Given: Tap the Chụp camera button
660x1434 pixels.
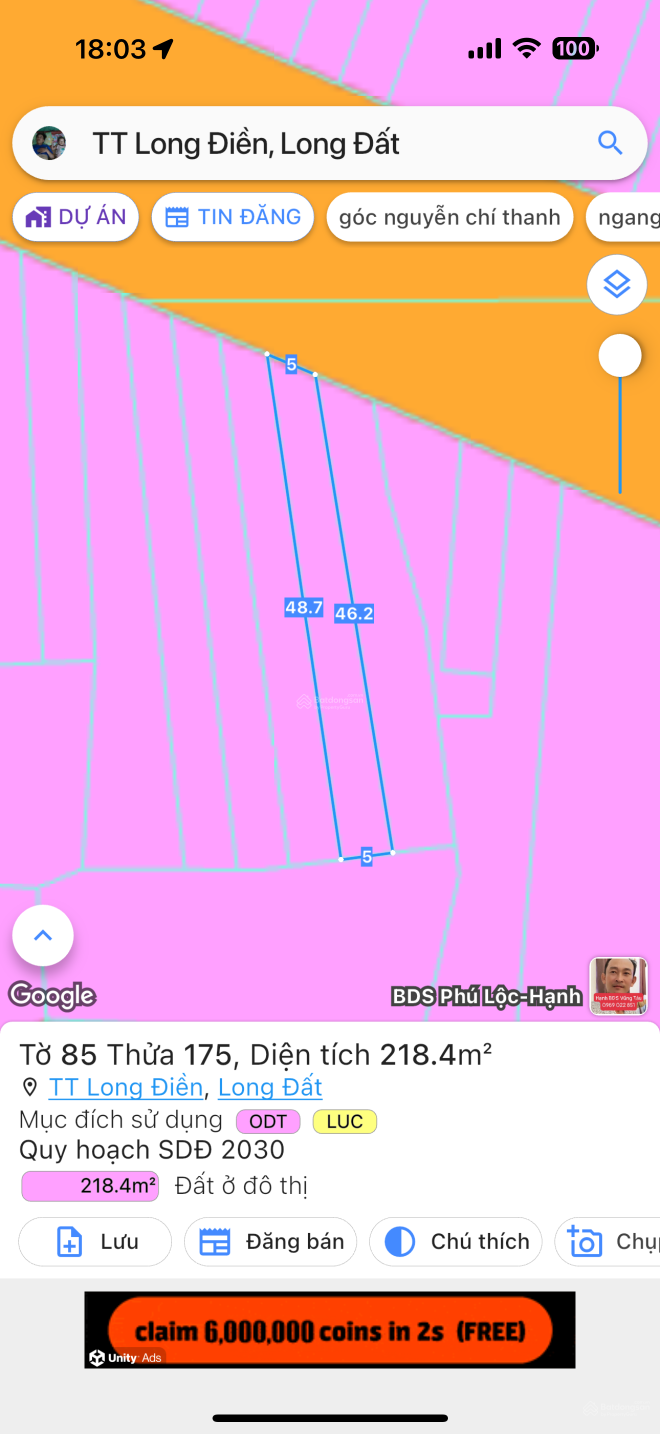Looking at the screenshot, I should [610, 1242].
